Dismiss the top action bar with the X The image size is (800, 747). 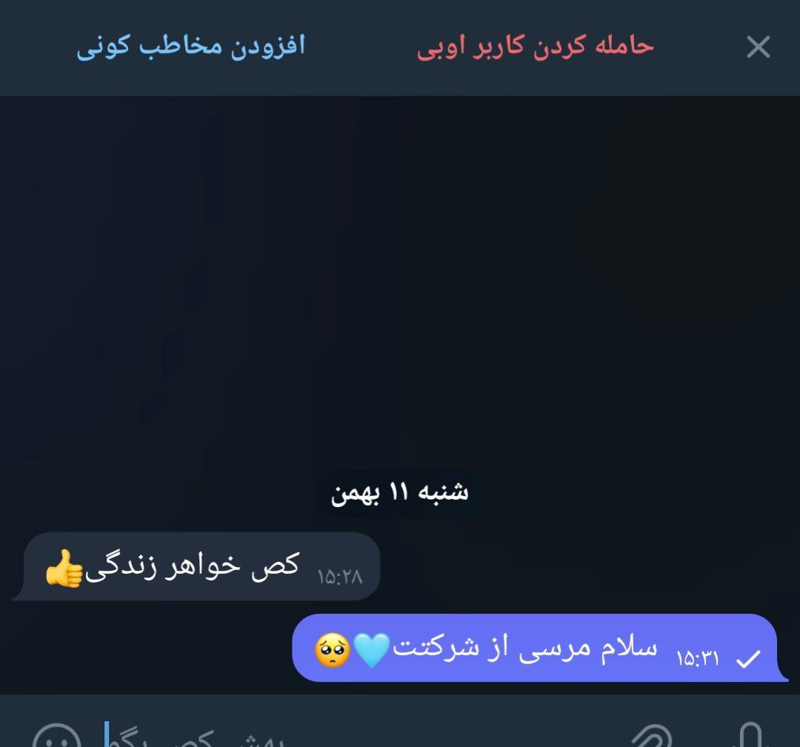tap(758, 47)
